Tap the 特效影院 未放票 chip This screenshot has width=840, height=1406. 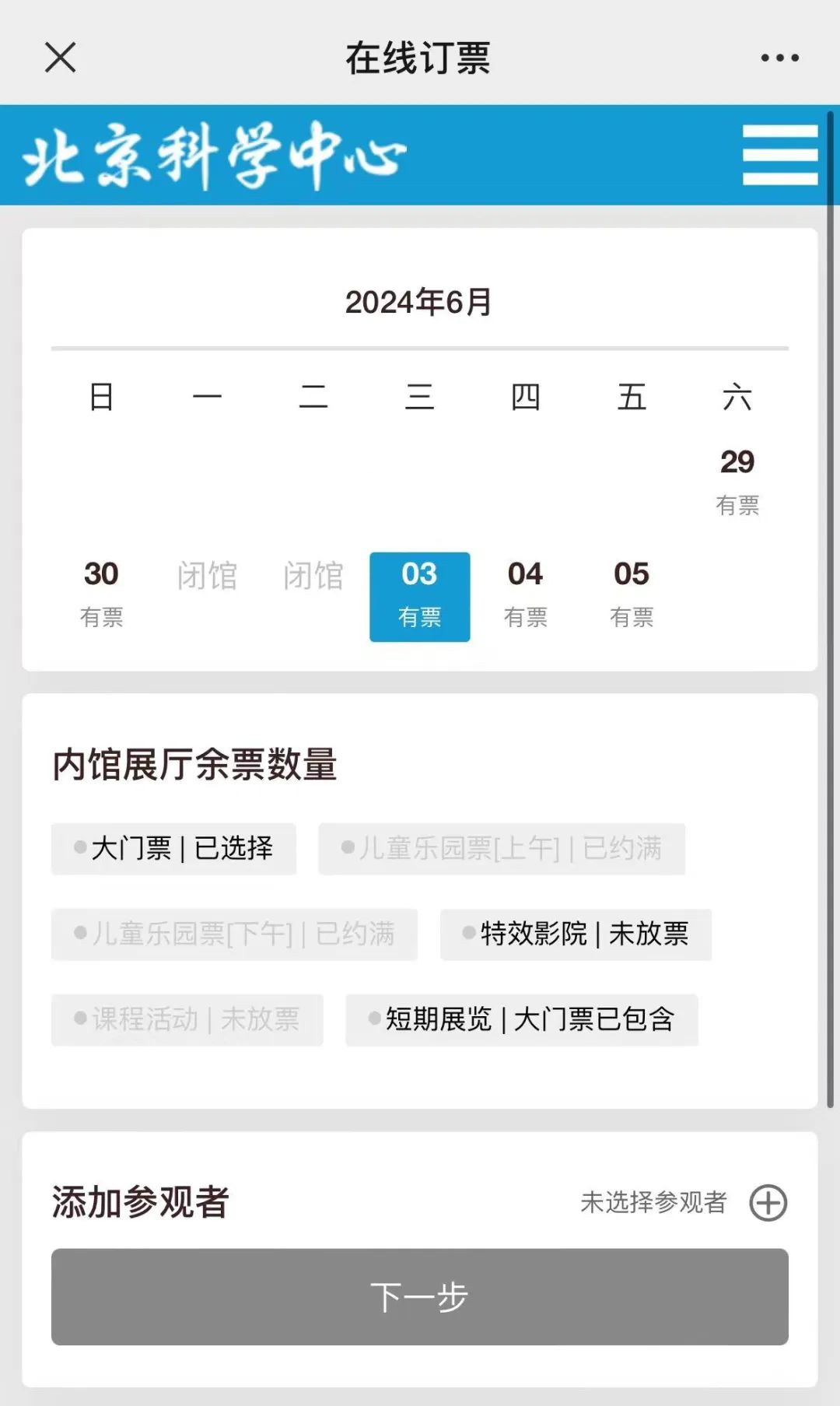click(576, 934)
